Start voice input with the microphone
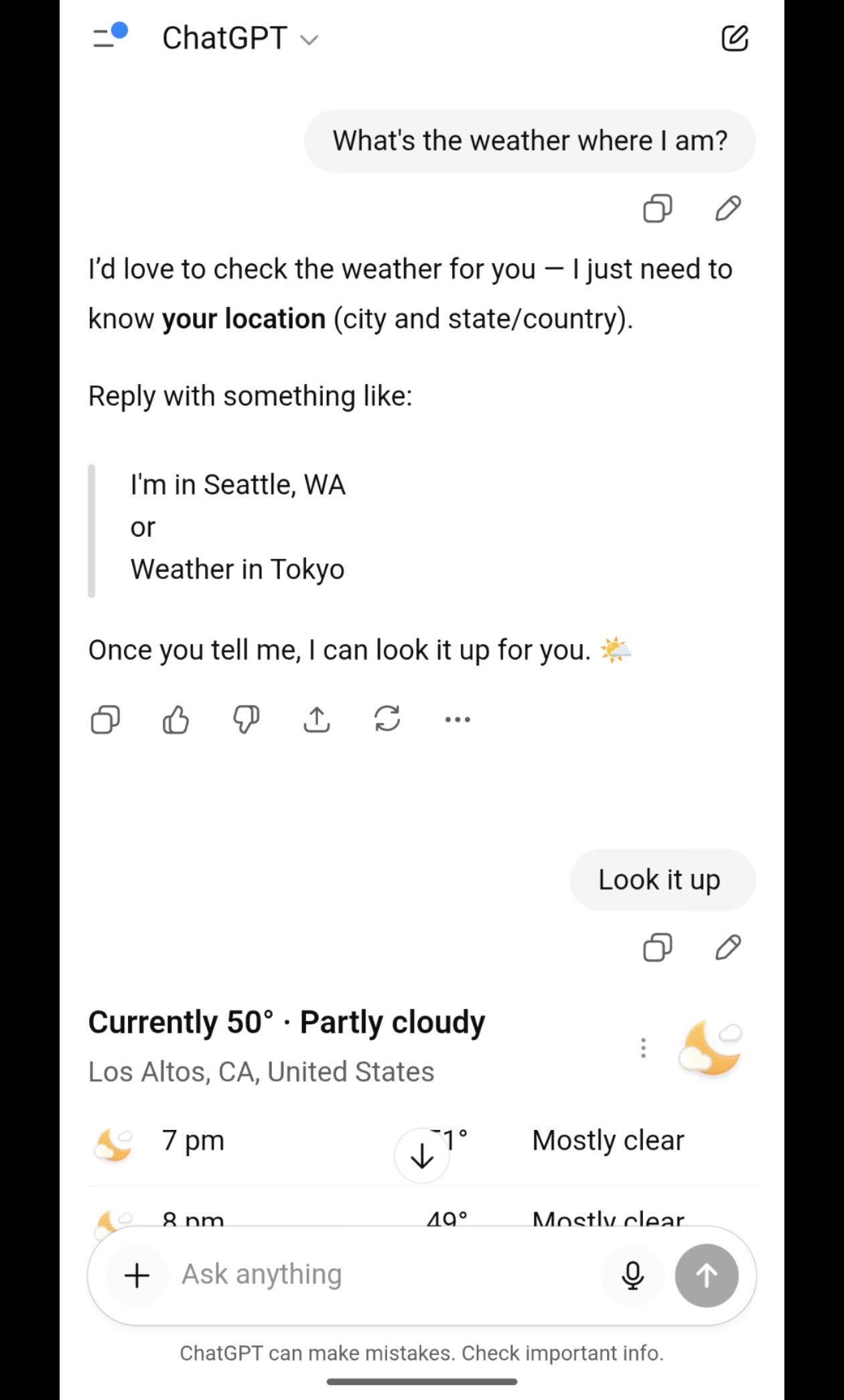 click(x=632, y=1275)
